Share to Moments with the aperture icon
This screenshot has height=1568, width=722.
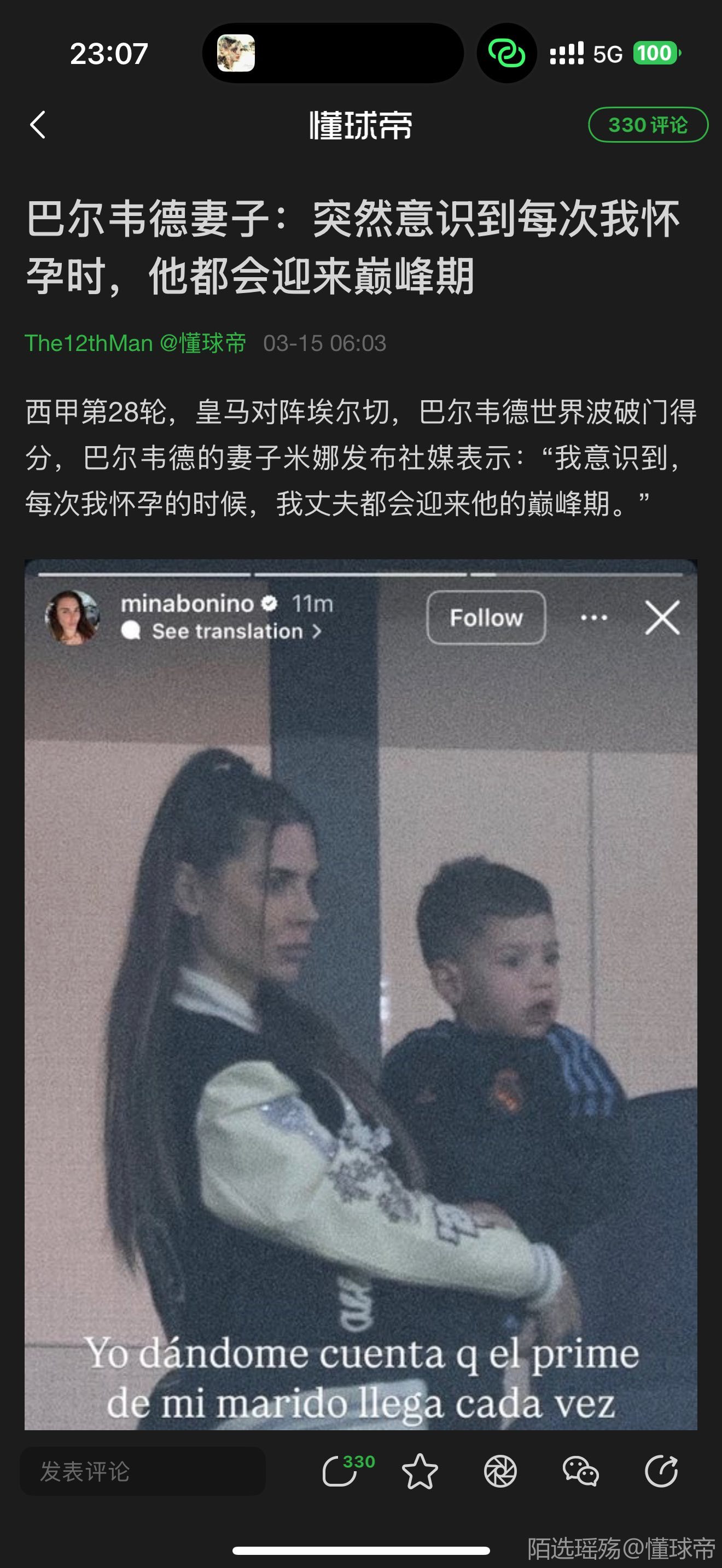pyautogui.click(x=500, y=1471)
